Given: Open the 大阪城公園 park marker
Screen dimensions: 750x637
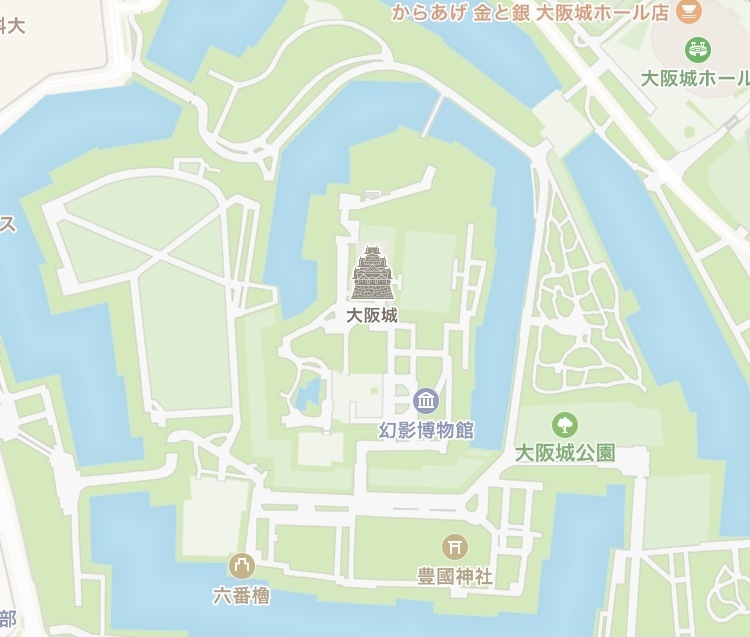Looking at the screenshot, I should [564, 424].
